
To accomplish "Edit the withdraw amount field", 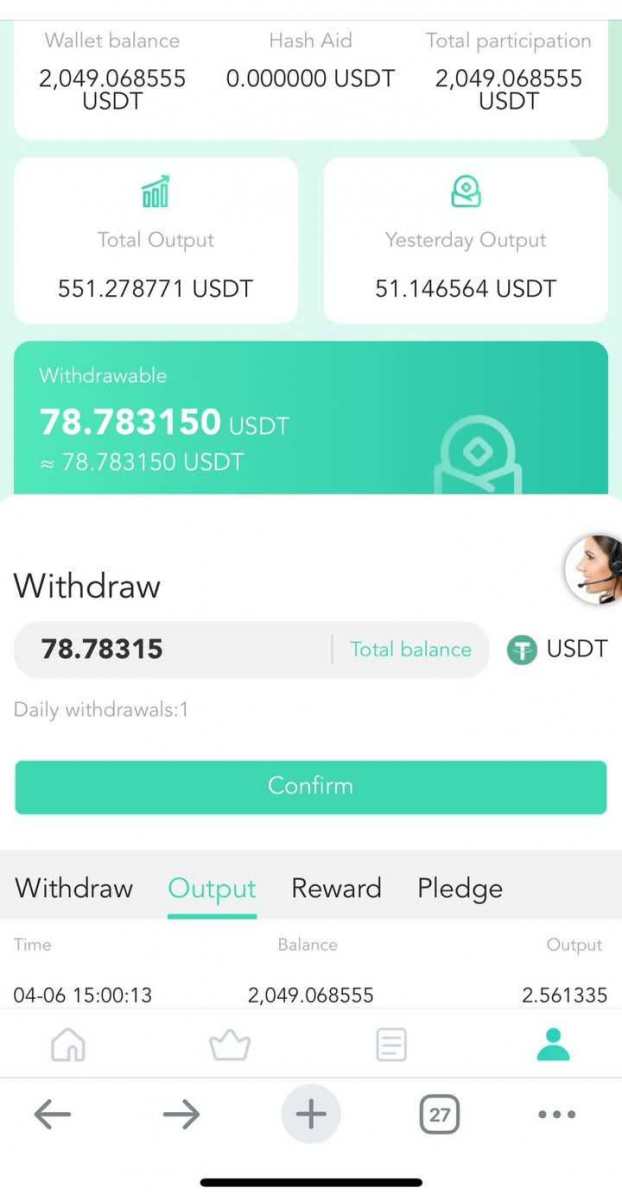I will (170, 649).
